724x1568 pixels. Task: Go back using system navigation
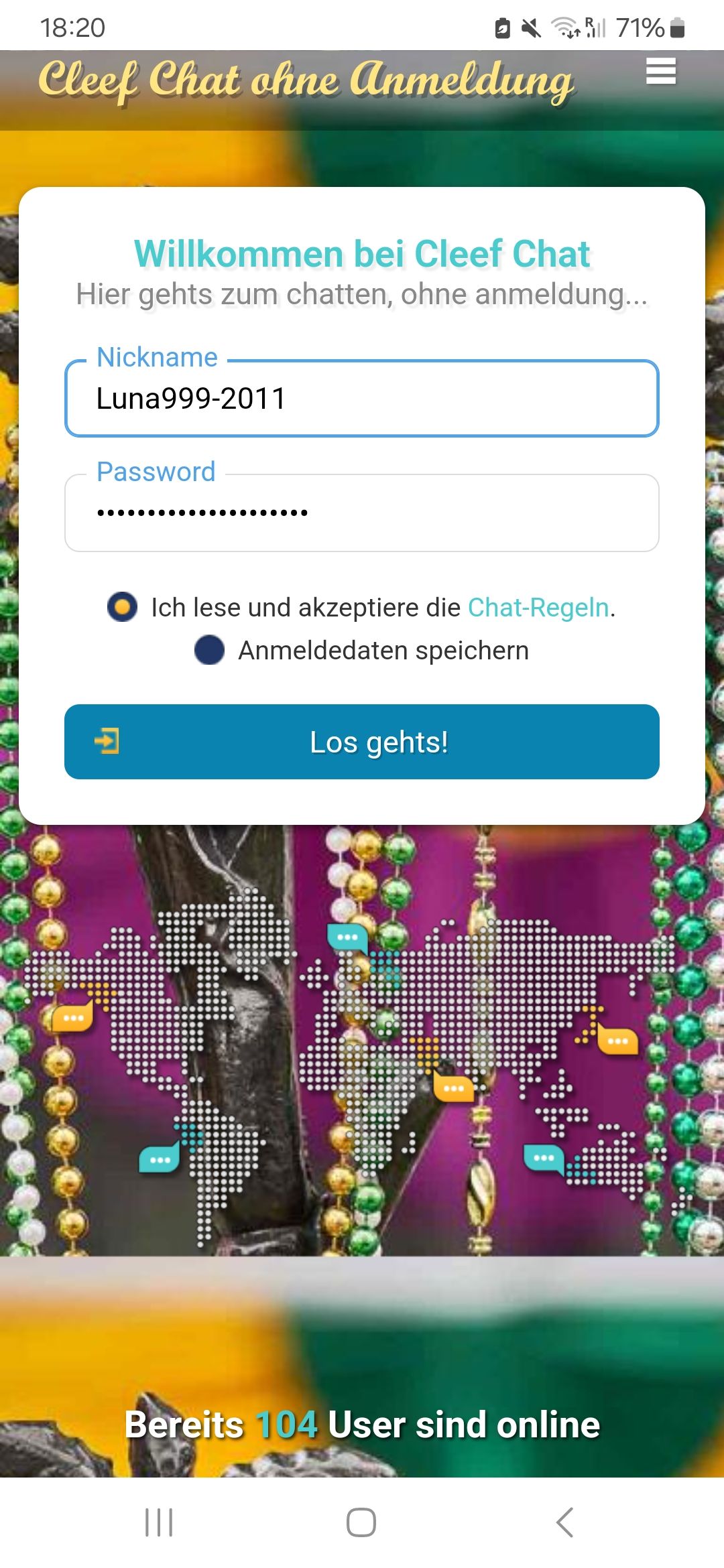click(x=564, y=1522)
